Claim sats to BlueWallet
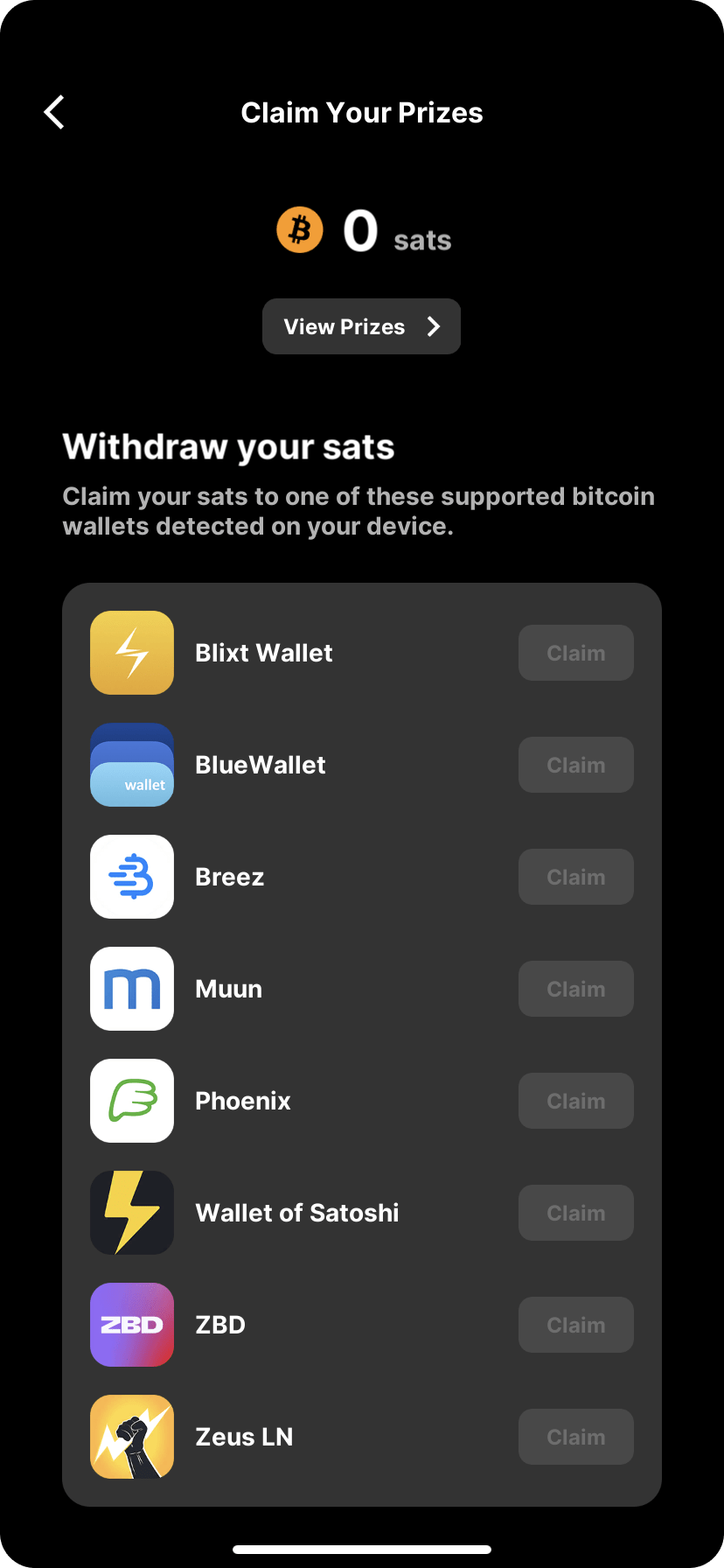The width and height of the screenshot is (724, 1568). pos(575,765)
